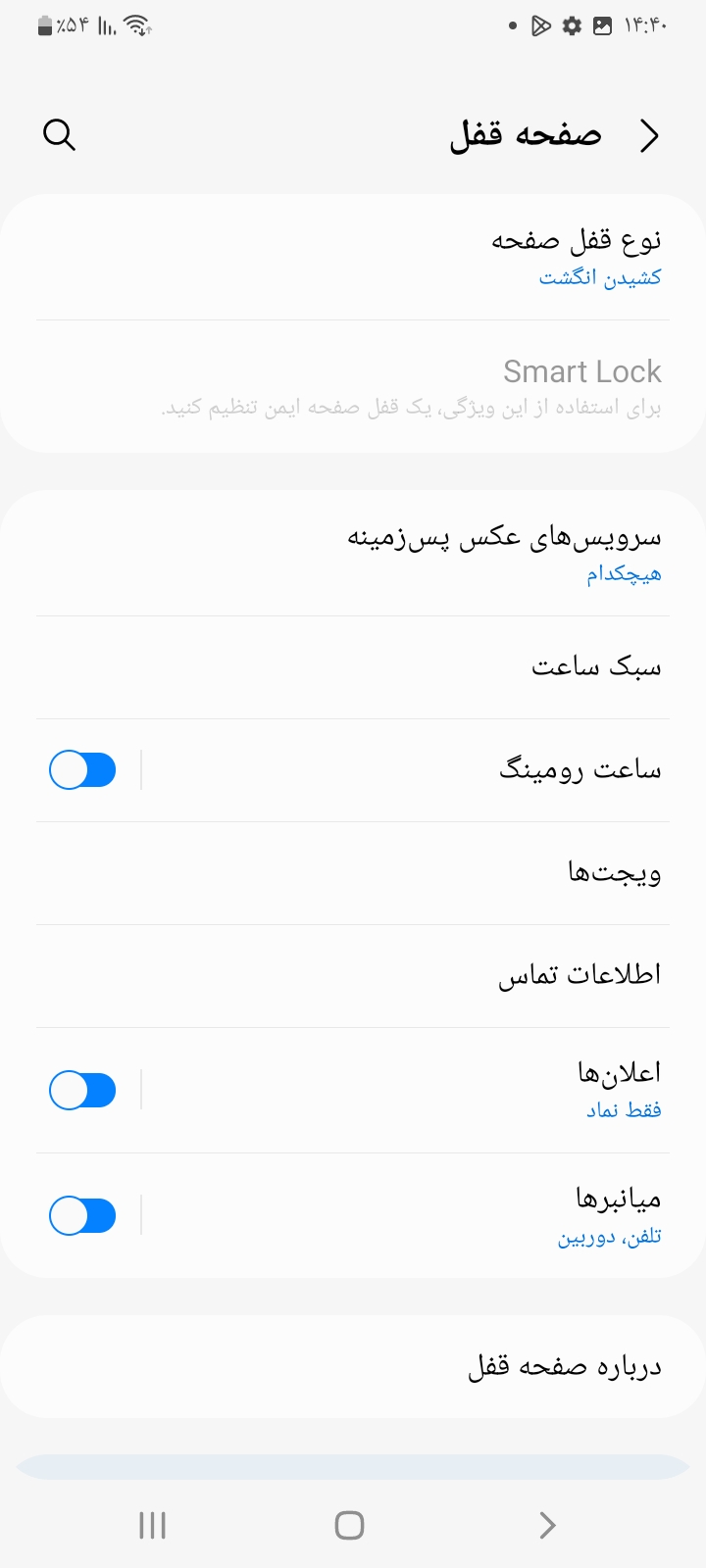Toggle the میانبرها switch
This screenshot has height=1568, width=706.
point(82,1216)
